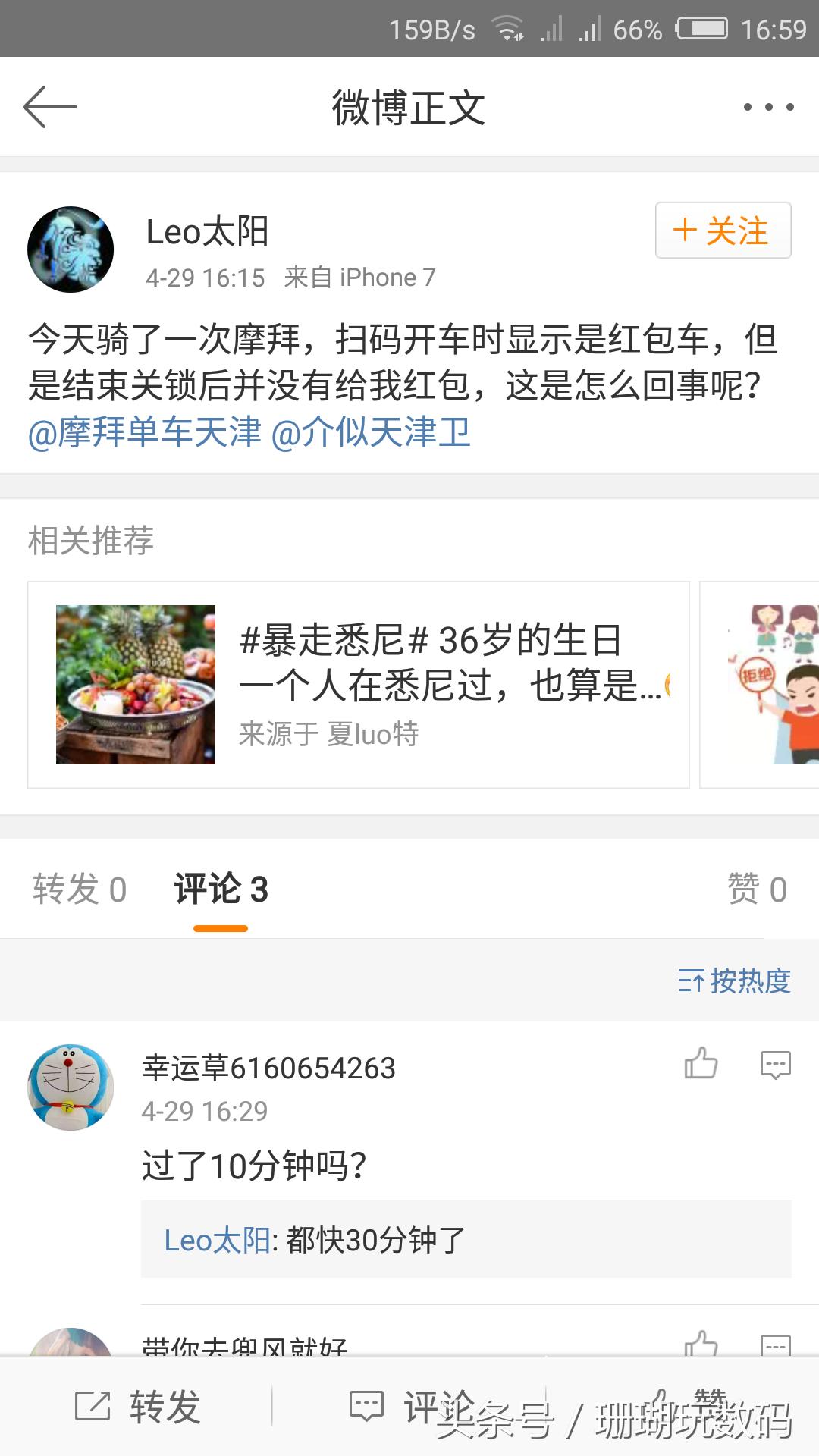Open the 按热度 sort selector

(x=732, y=980)
